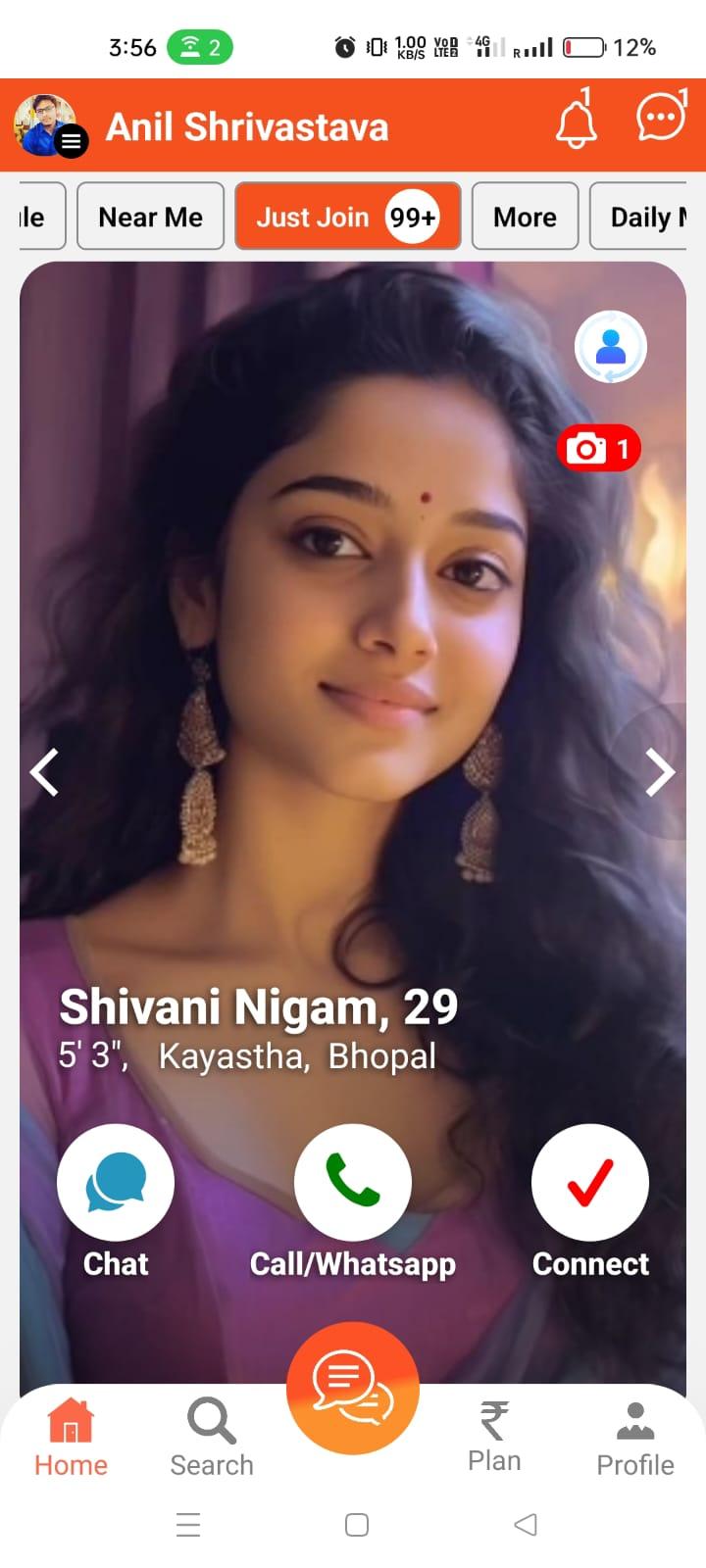Tap the profile refresh icon on the photo
This screenshot has width=706, height=1568.
pos(610,346)
